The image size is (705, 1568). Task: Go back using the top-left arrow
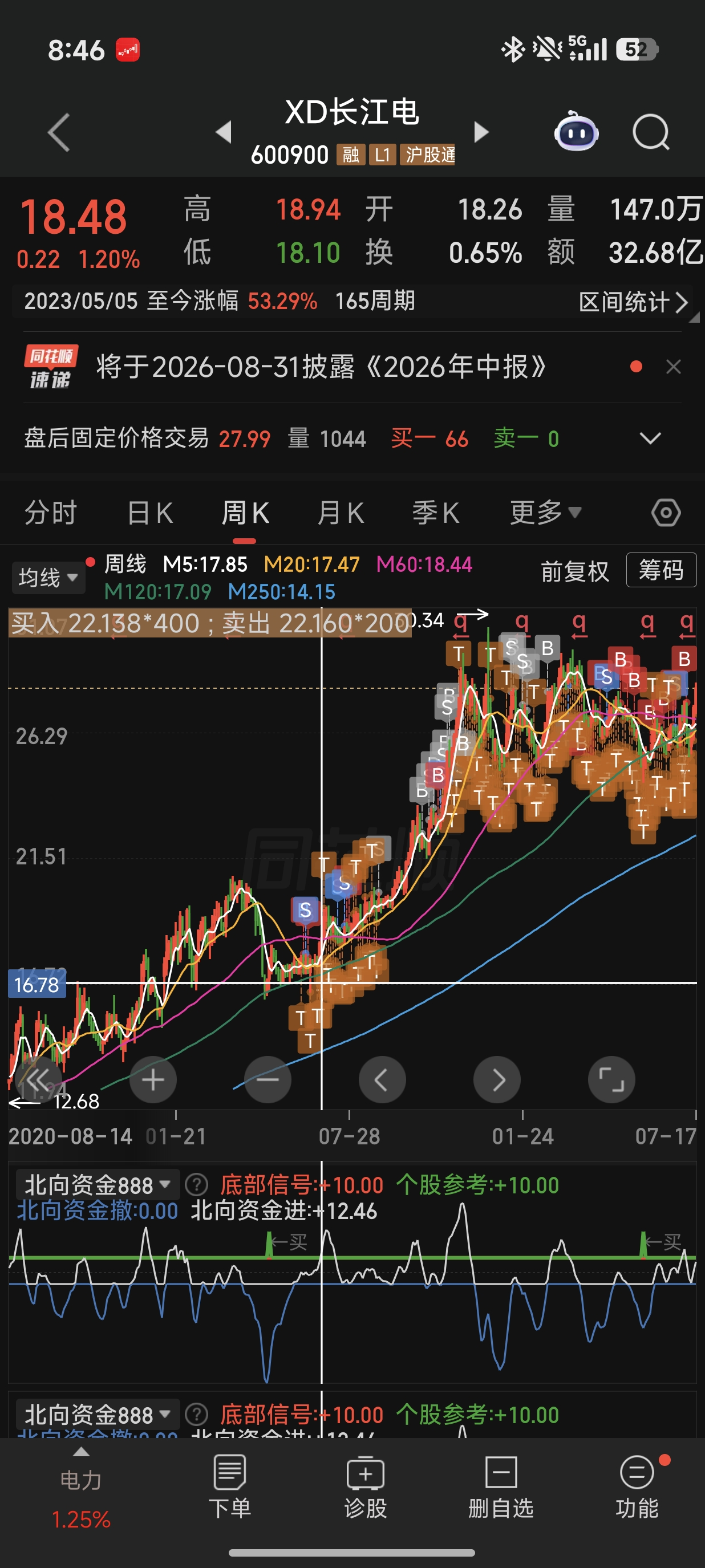tap(59, 132)
